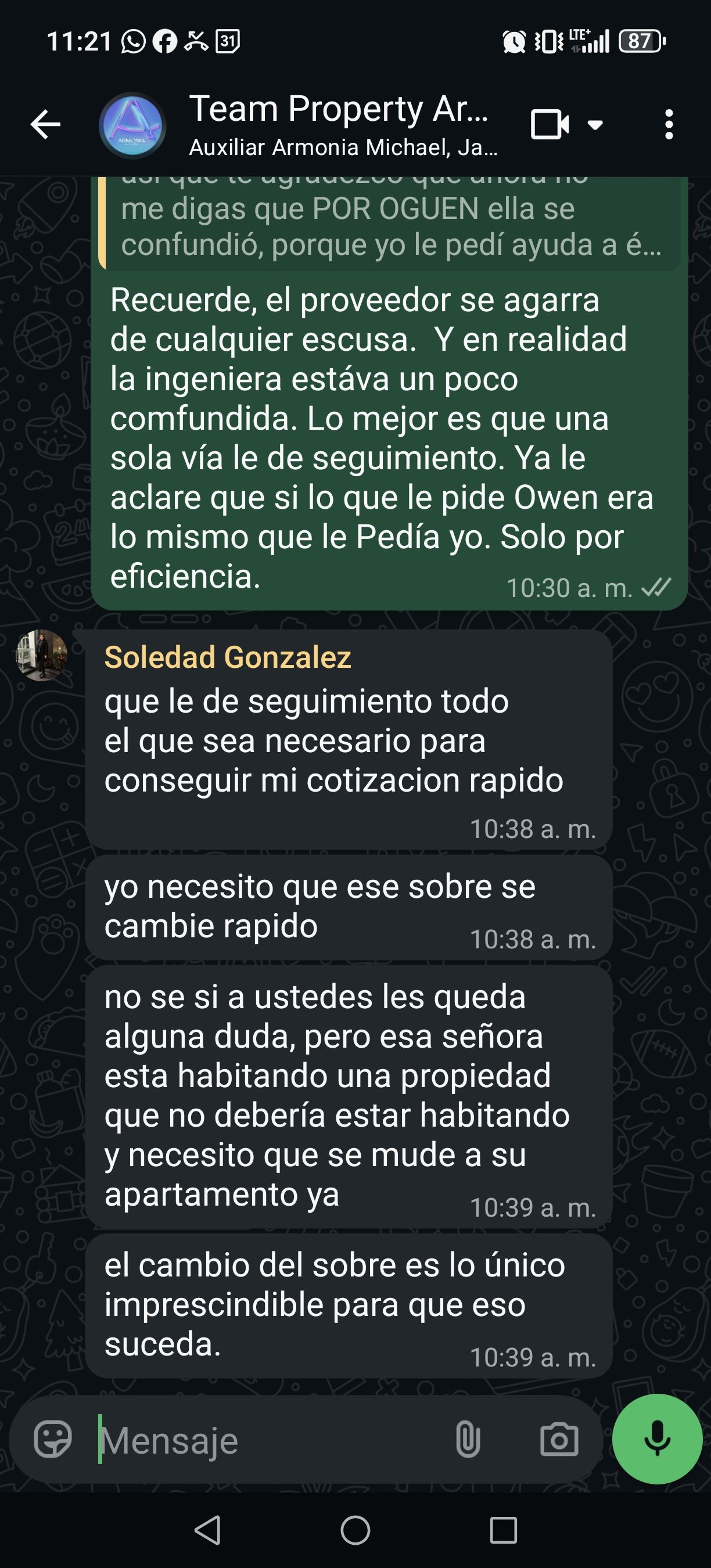The height and width of the screenshot is (1568, 711).
Task: Focus the Mensaje text field
Action: pyautogui.click(x=268, y=1441)
